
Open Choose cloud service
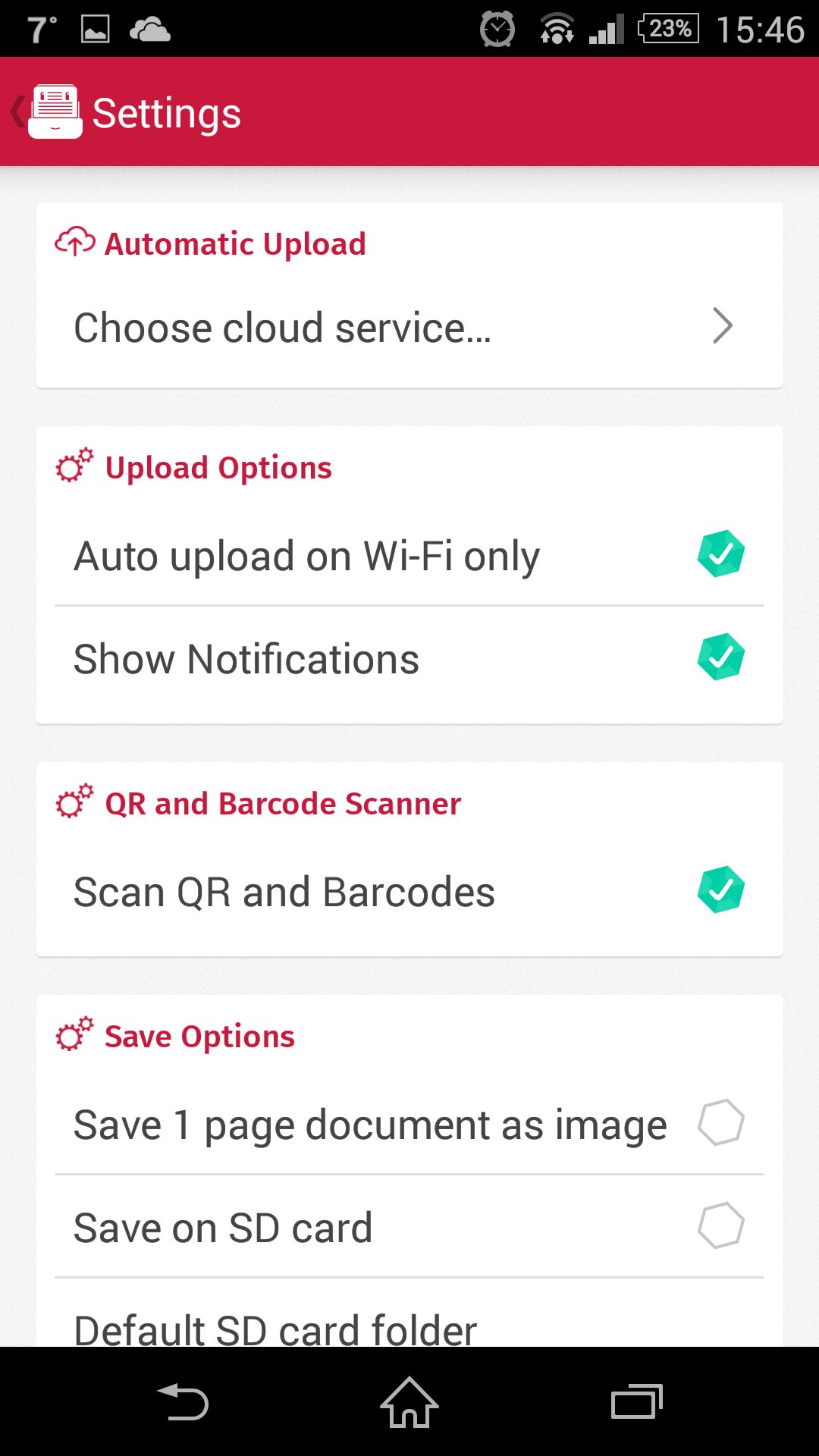click(409, 327)
